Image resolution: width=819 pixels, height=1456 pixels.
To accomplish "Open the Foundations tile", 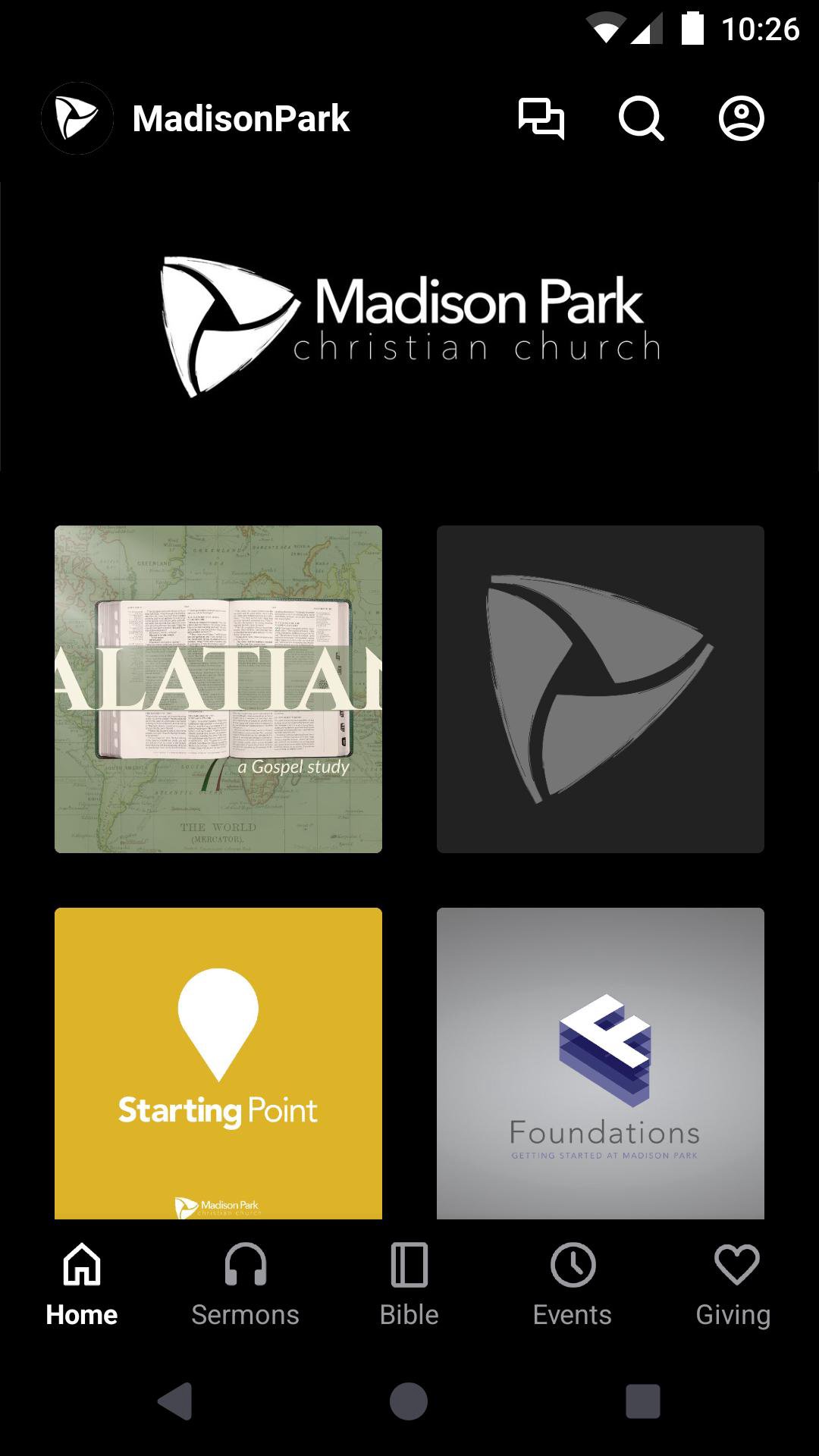I will [600, 1062].
